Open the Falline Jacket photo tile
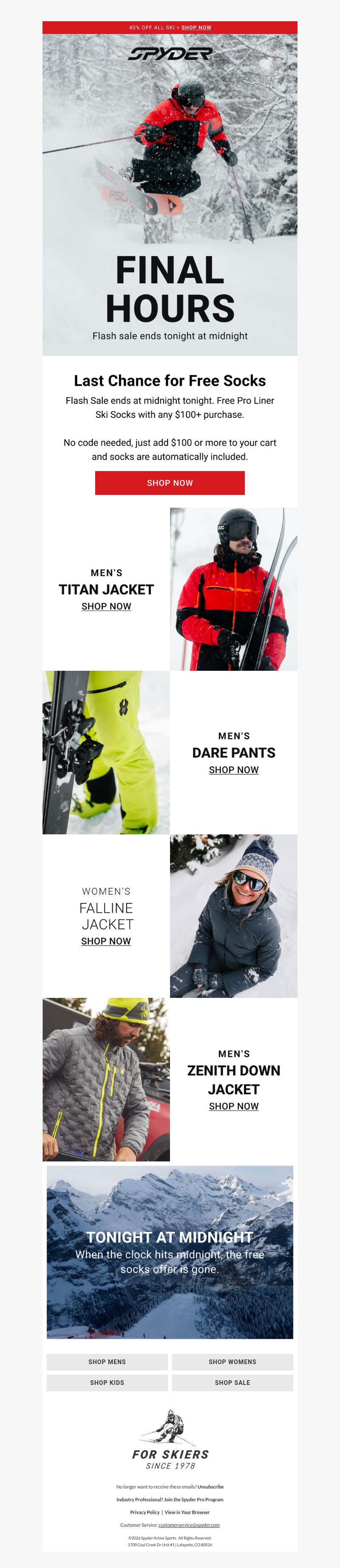The image size is (340, 1568). click(x=233, y=915)
